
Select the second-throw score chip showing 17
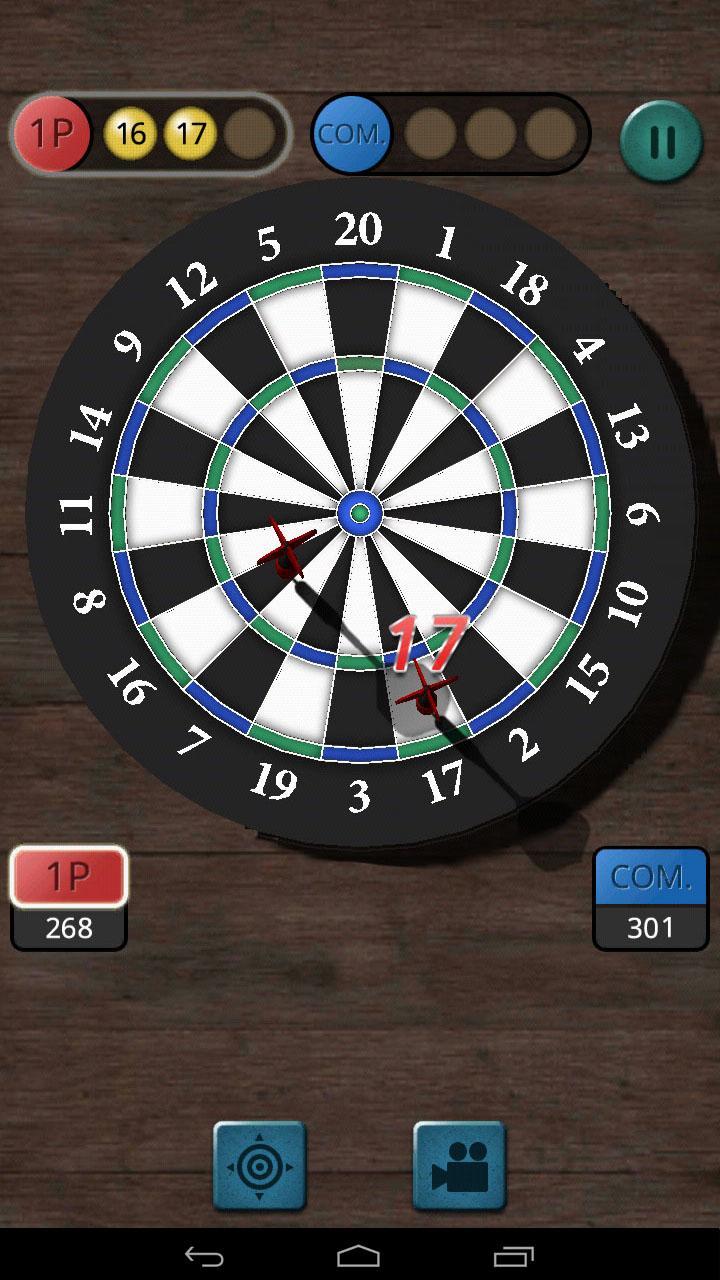point(190,133)
